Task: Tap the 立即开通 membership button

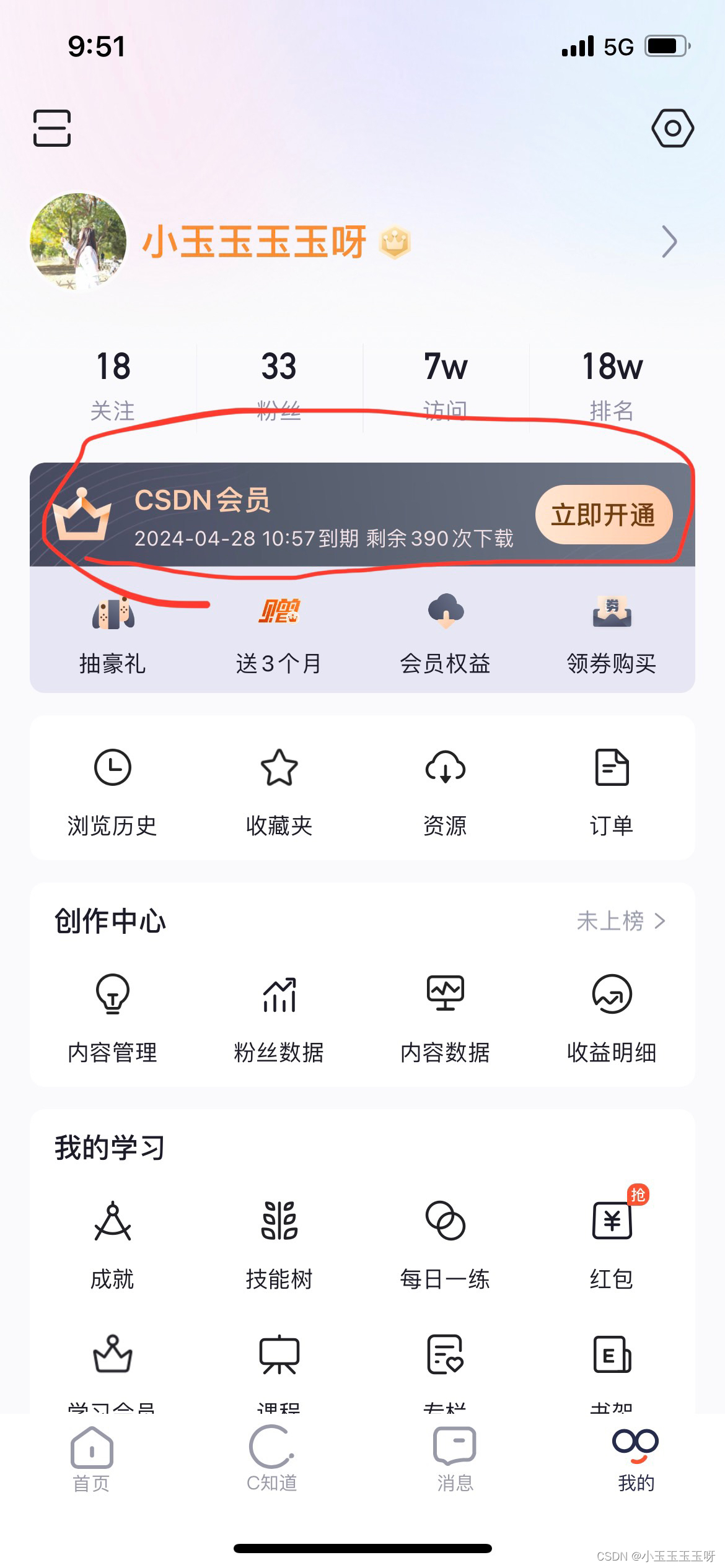Action: 604,515
